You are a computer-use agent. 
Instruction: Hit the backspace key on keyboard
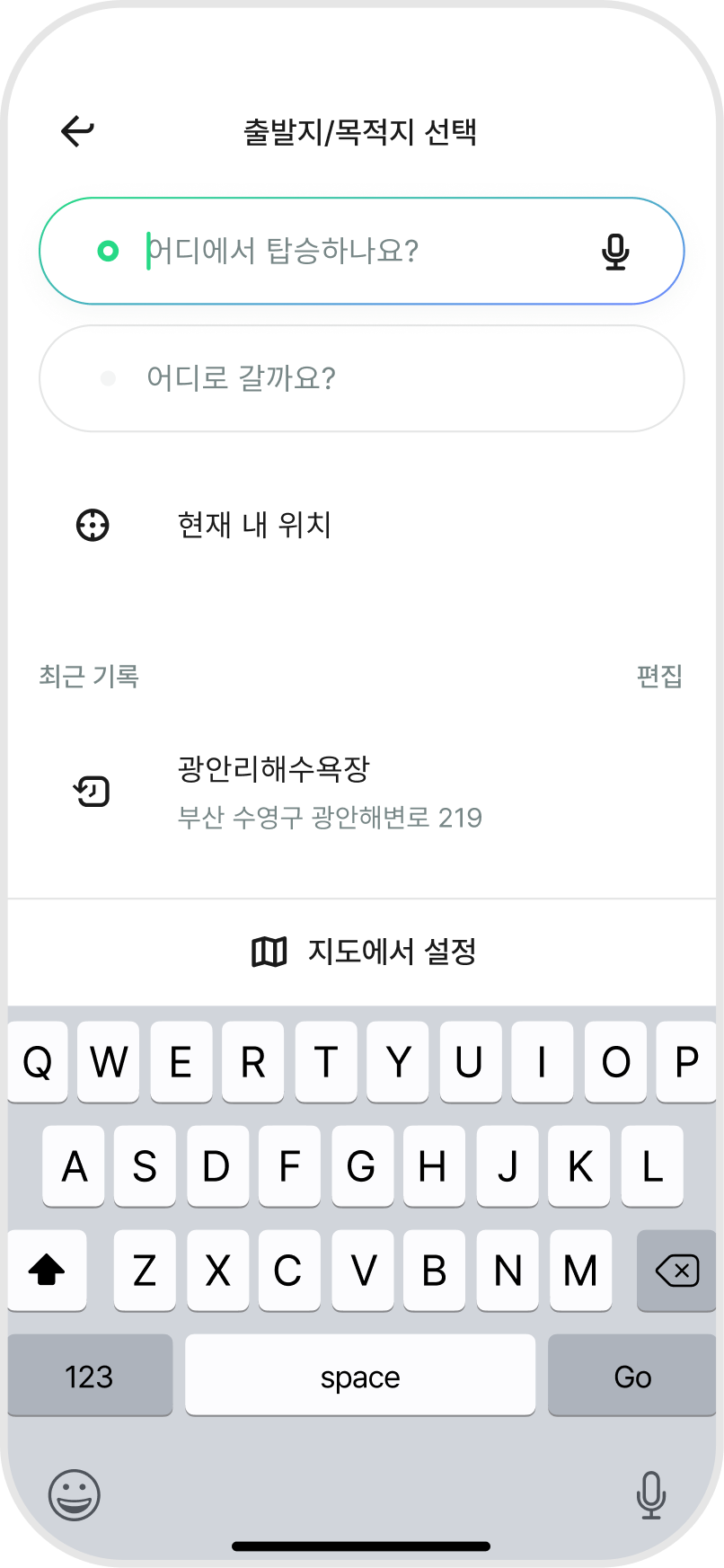[x=676, y=1271]
